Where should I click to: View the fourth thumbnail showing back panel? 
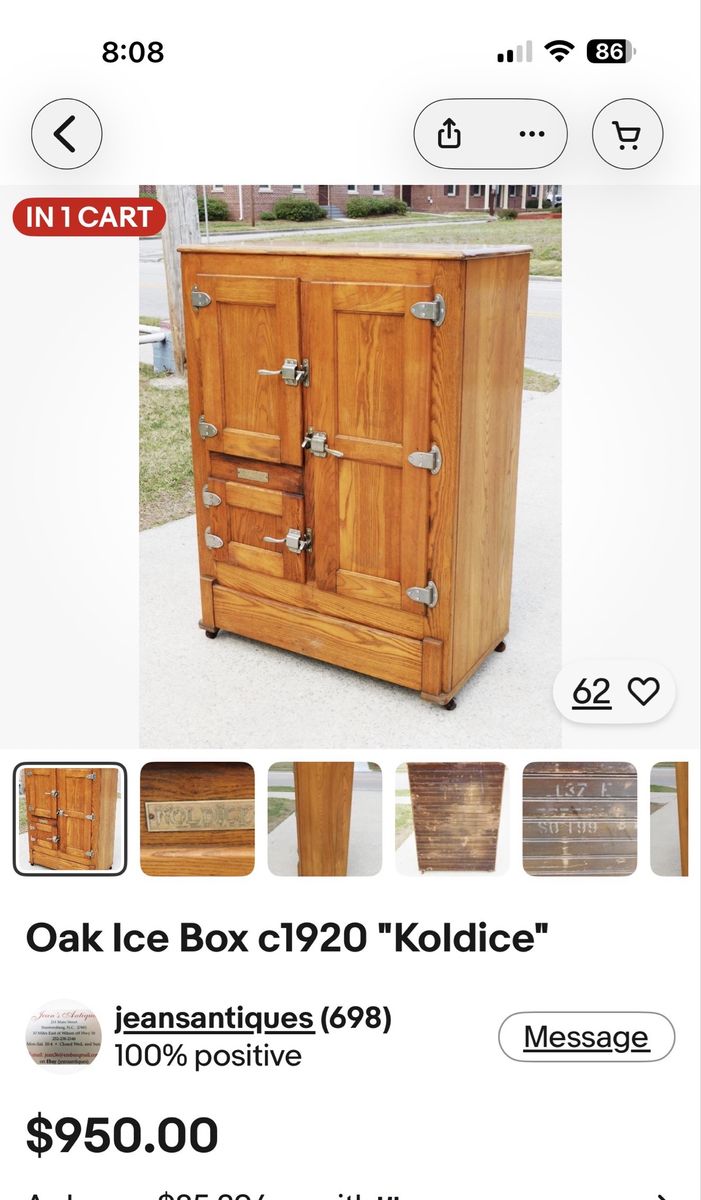pyautogui.click(x=452, y=819)
